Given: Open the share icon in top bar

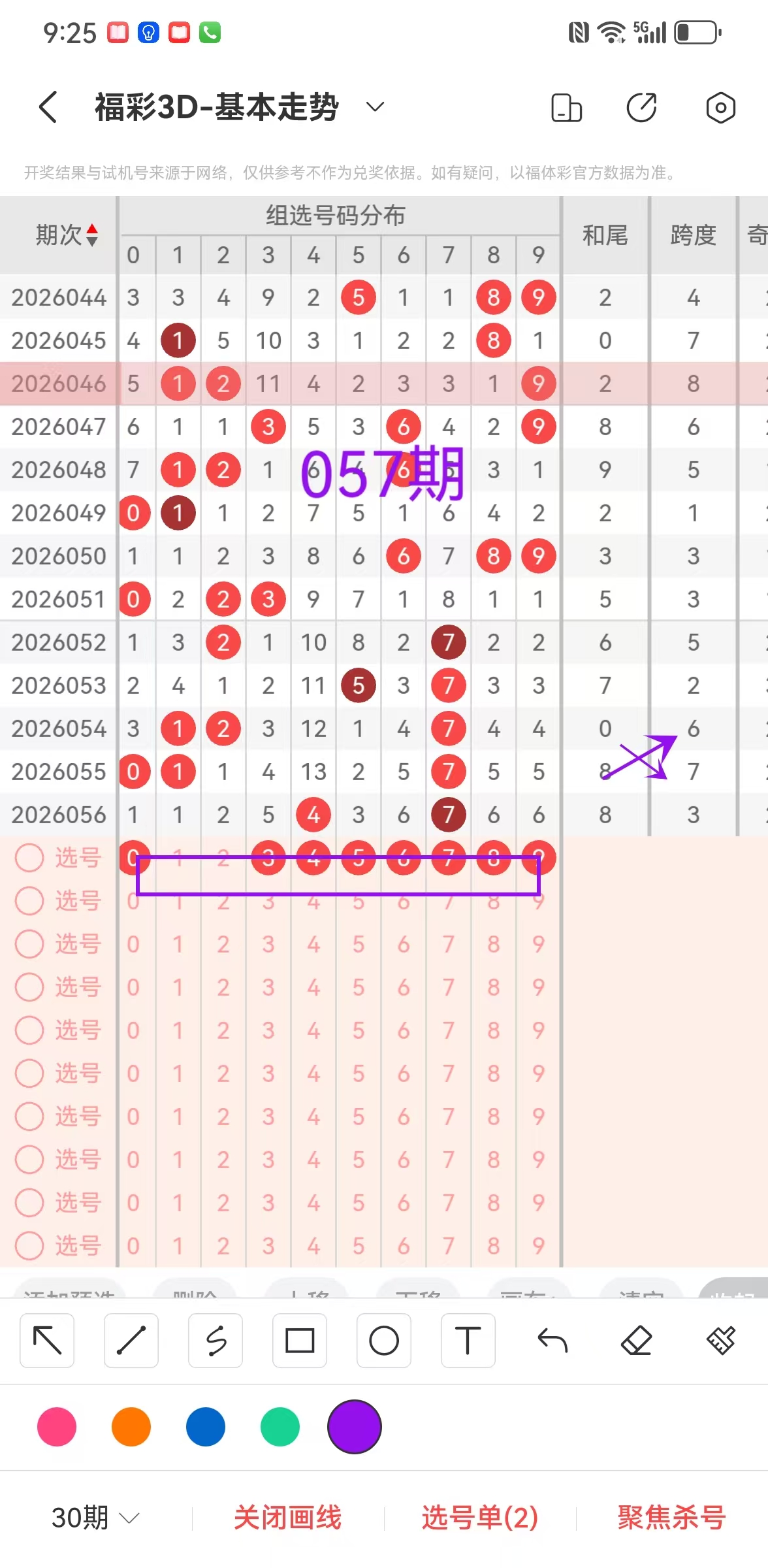Looking at the screenshot, I should [x=641, y=107].
